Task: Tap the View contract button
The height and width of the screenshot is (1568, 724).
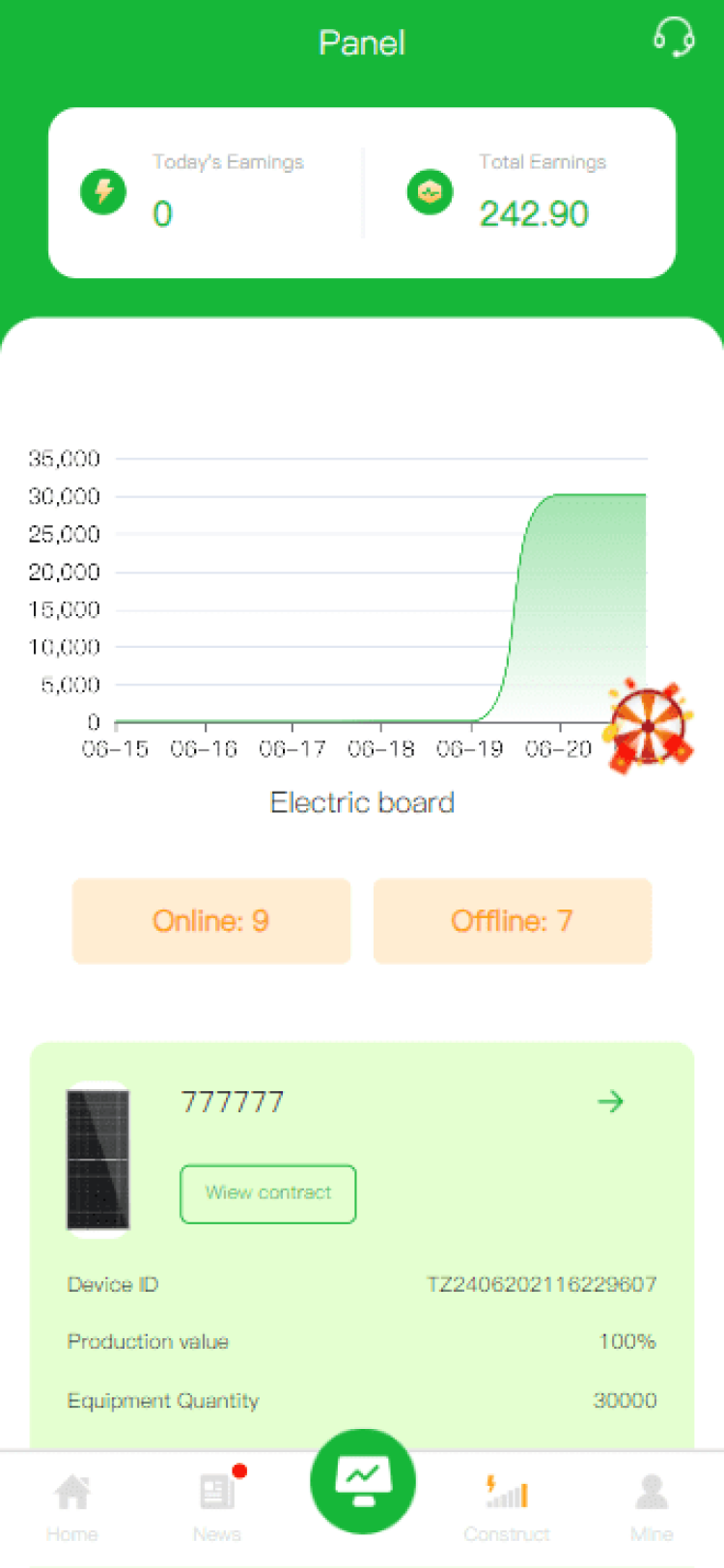Action: pos(268,1193)
